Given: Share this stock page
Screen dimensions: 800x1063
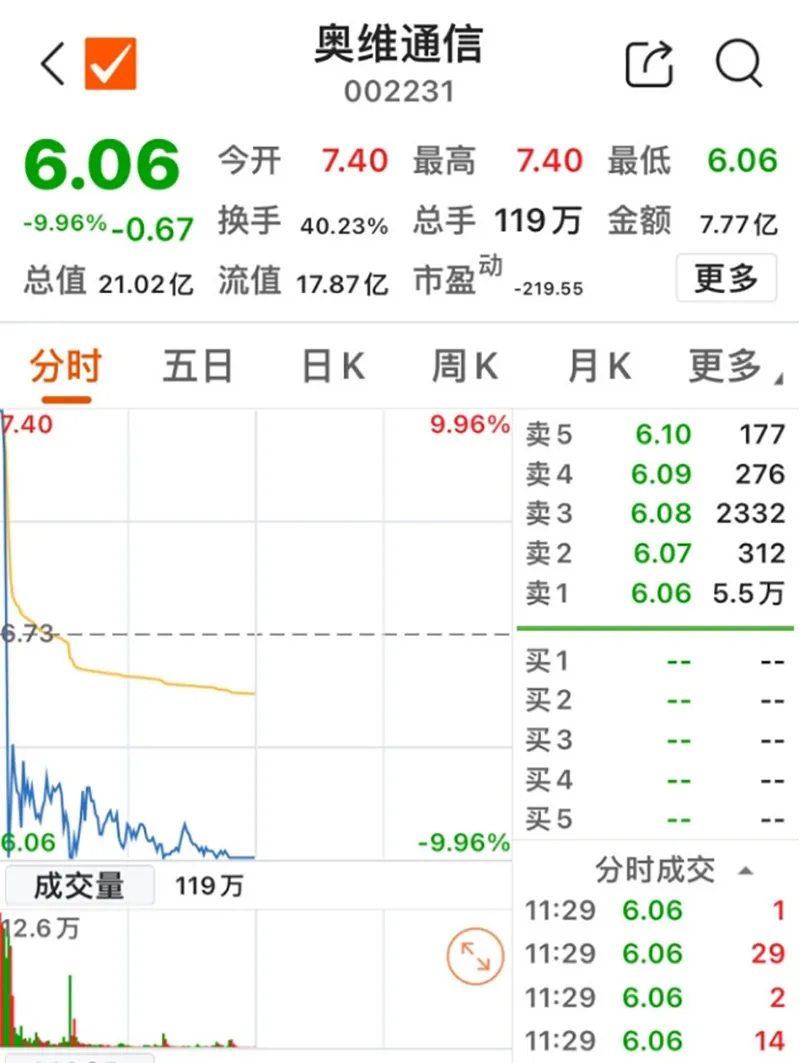Looking at the screenshot, I should tap(649, 64).
